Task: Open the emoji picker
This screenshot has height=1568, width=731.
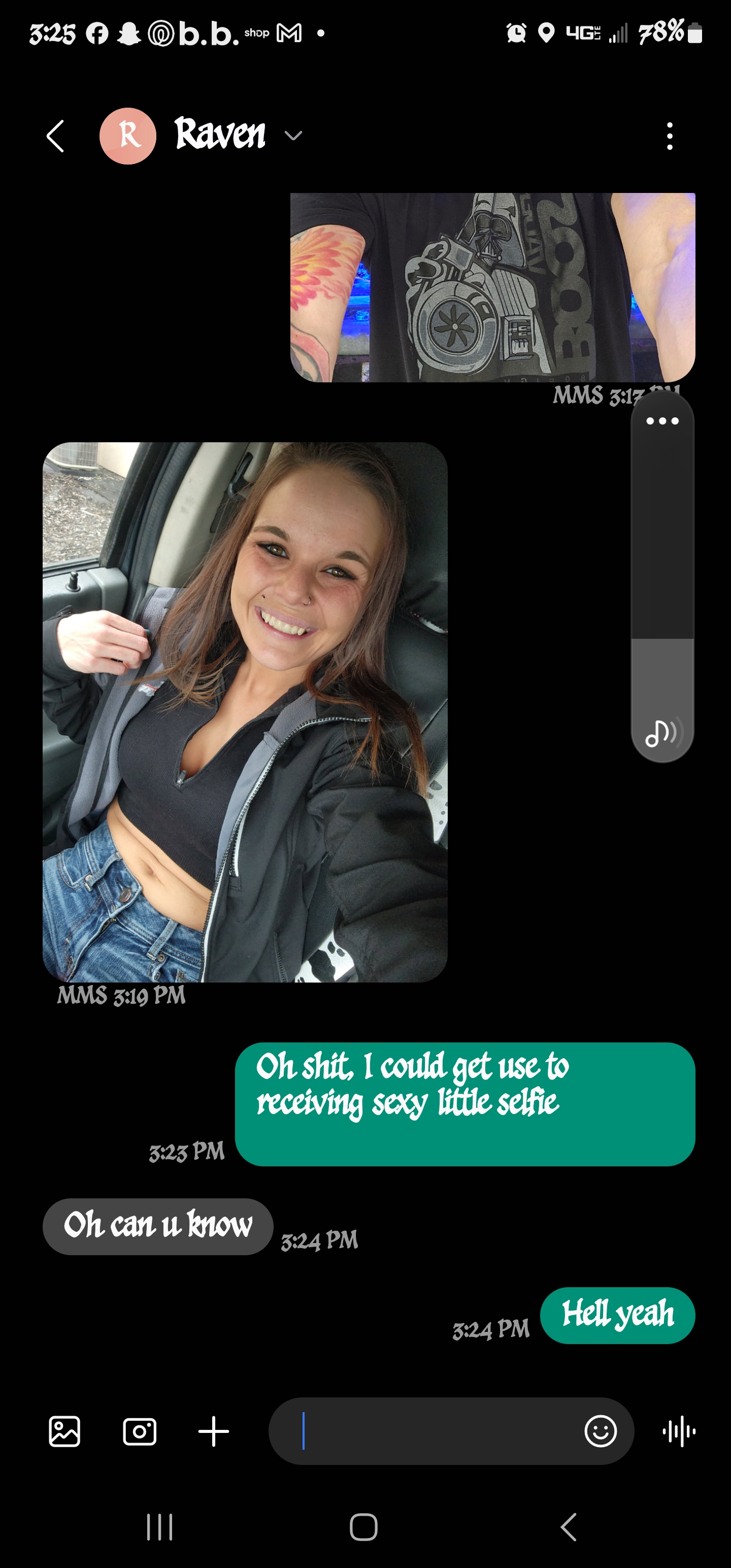Action: click(x=600, y=1431)
